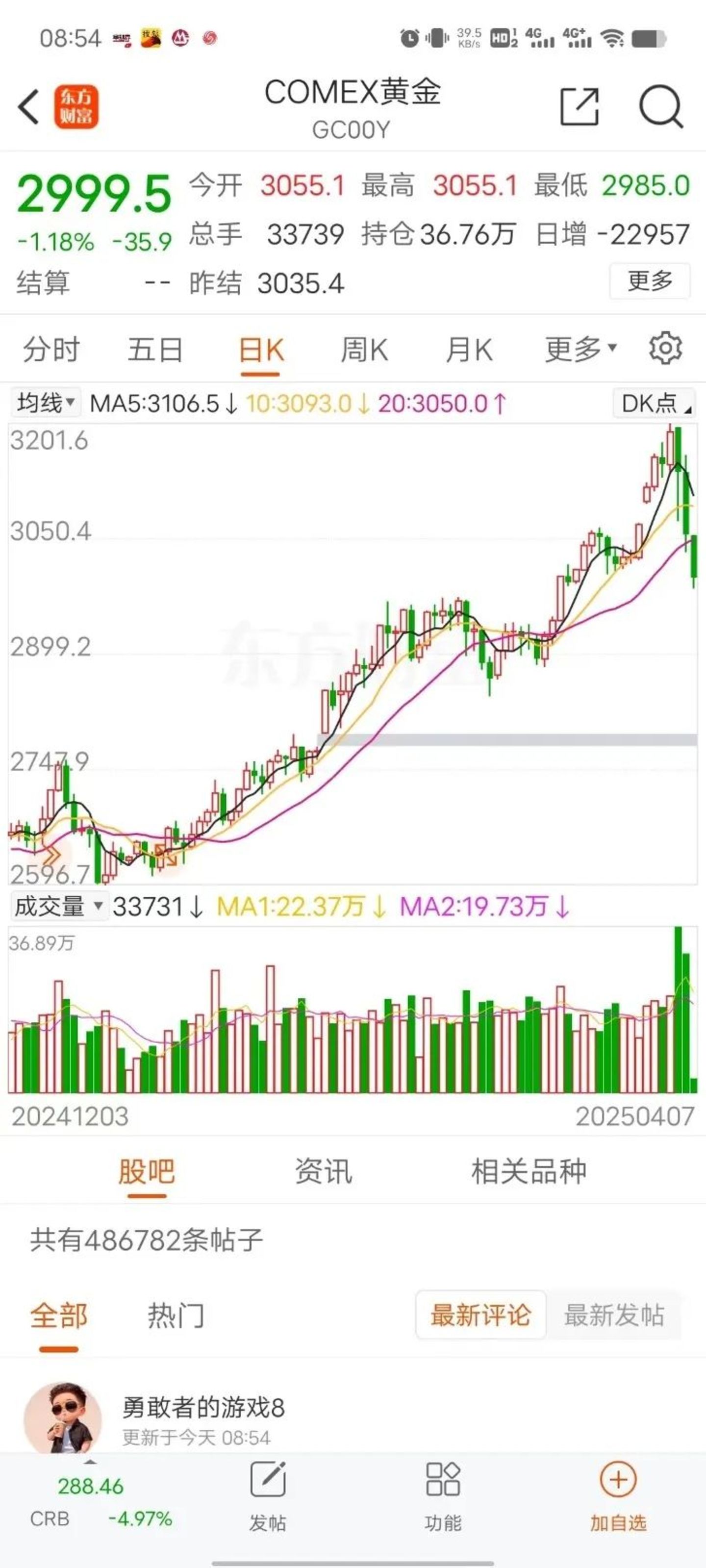706x1568 pixels.
Task: Select the 月K chart tab
Action: tap(468, 350)
